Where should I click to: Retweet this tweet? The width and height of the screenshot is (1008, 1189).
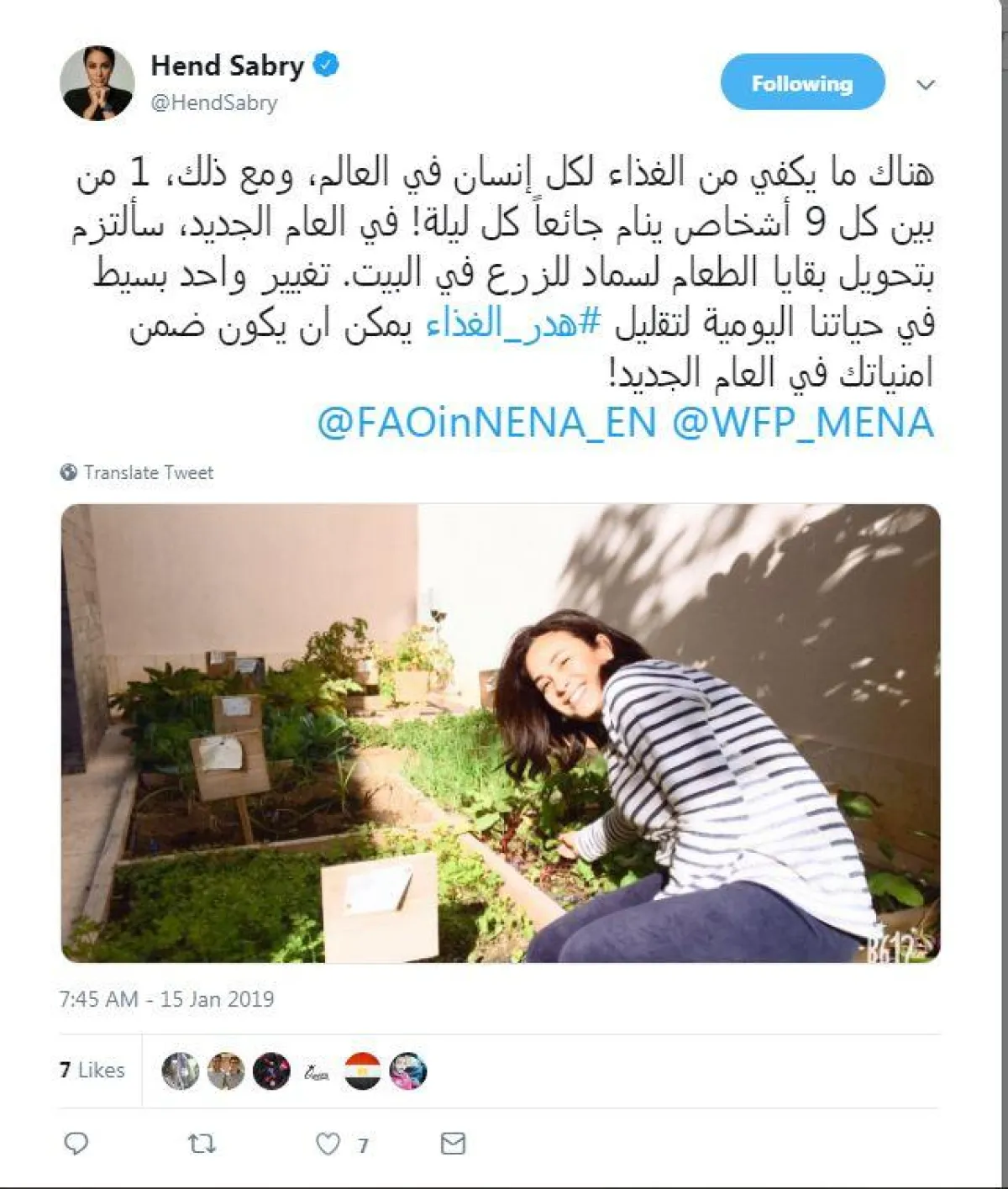point(202,1144)
